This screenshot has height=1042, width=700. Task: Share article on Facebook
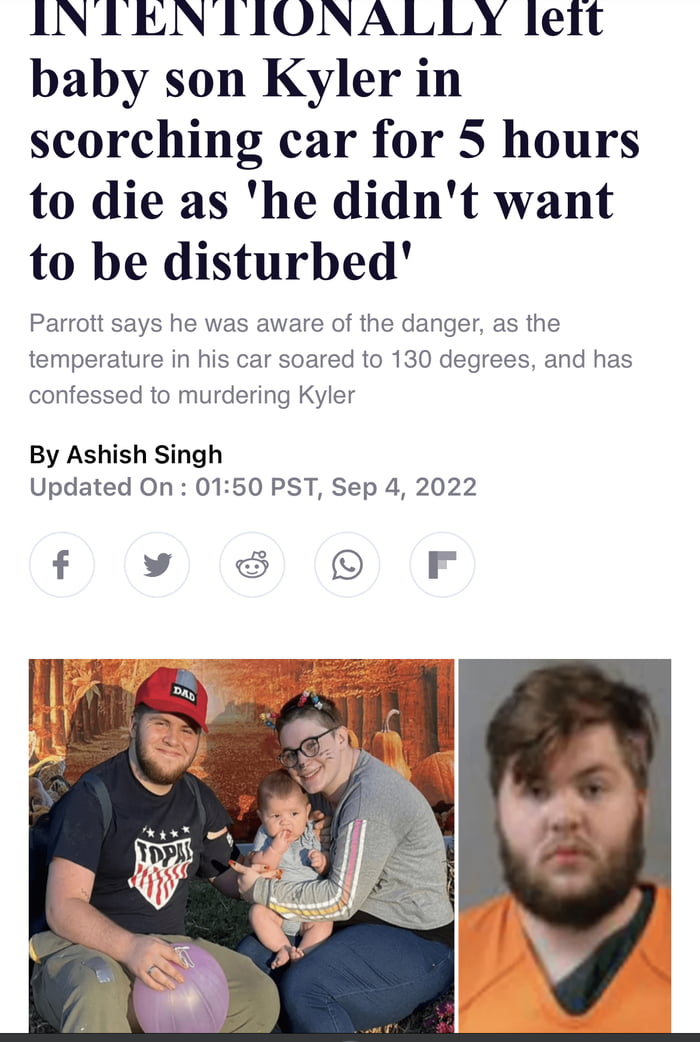coord(62,565)
